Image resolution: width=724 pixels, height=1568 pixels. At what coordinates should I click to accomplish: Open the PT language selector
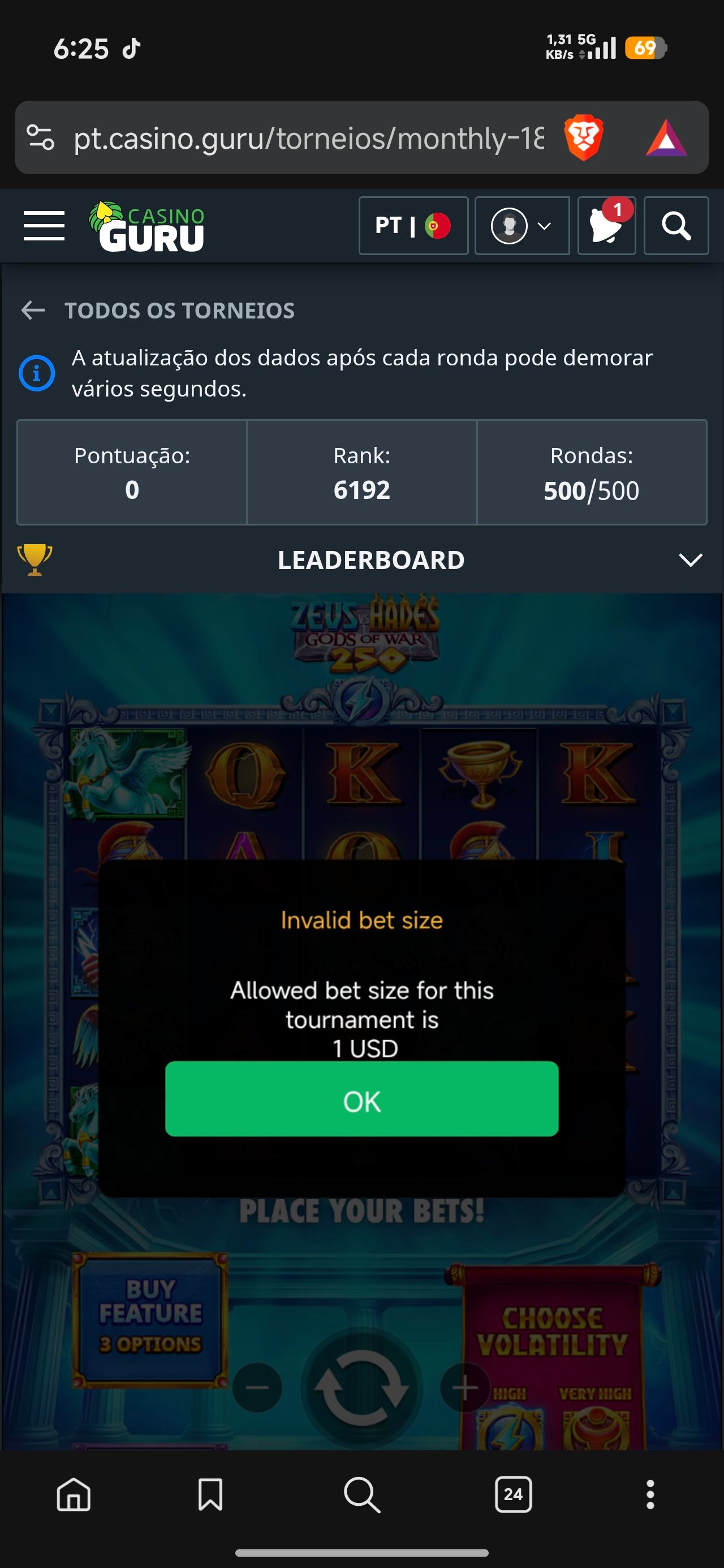tap(413, 226)
